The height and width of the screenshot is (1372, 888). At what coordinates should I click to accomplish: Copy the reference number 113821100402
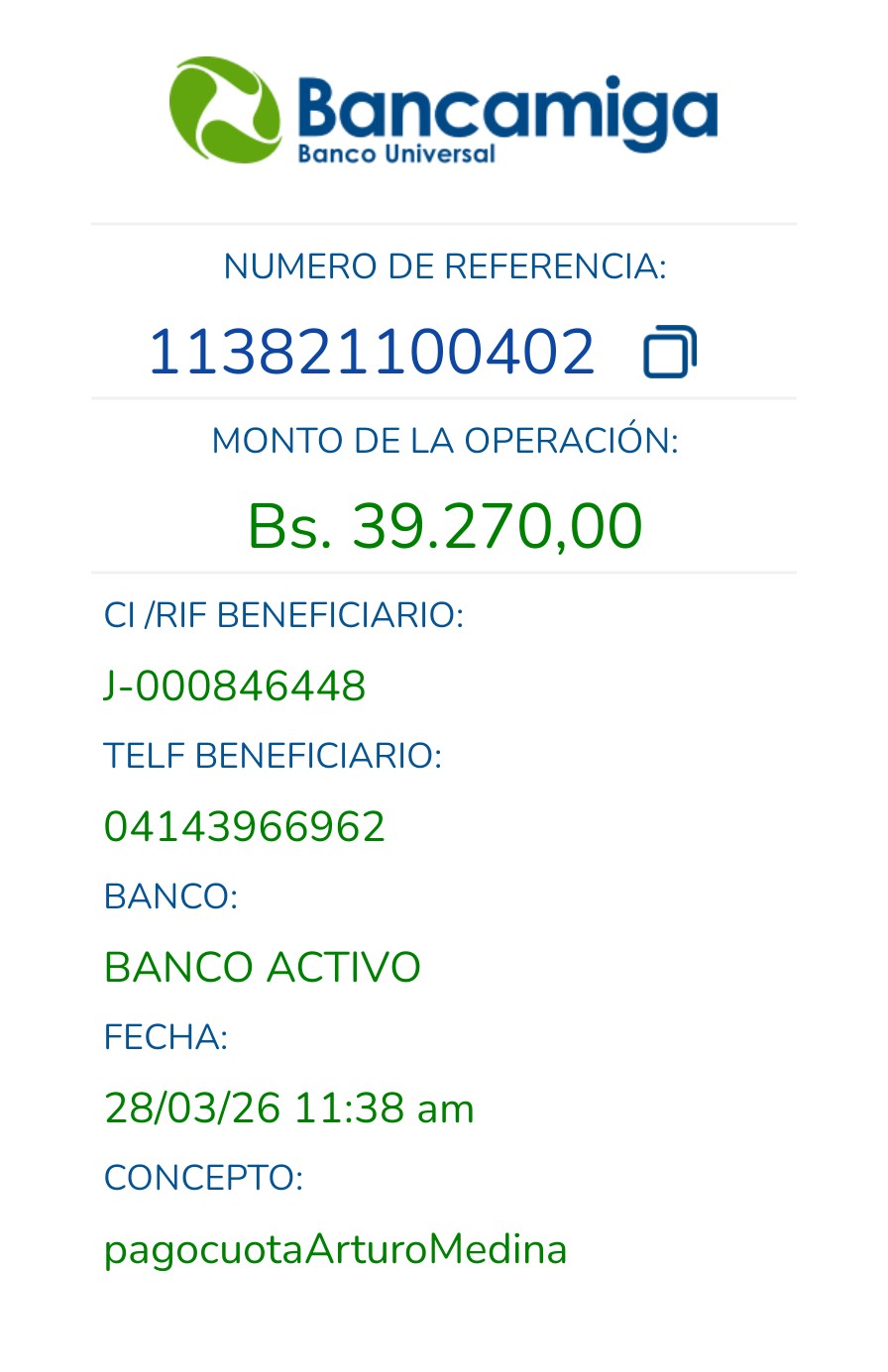click(670, 352)
